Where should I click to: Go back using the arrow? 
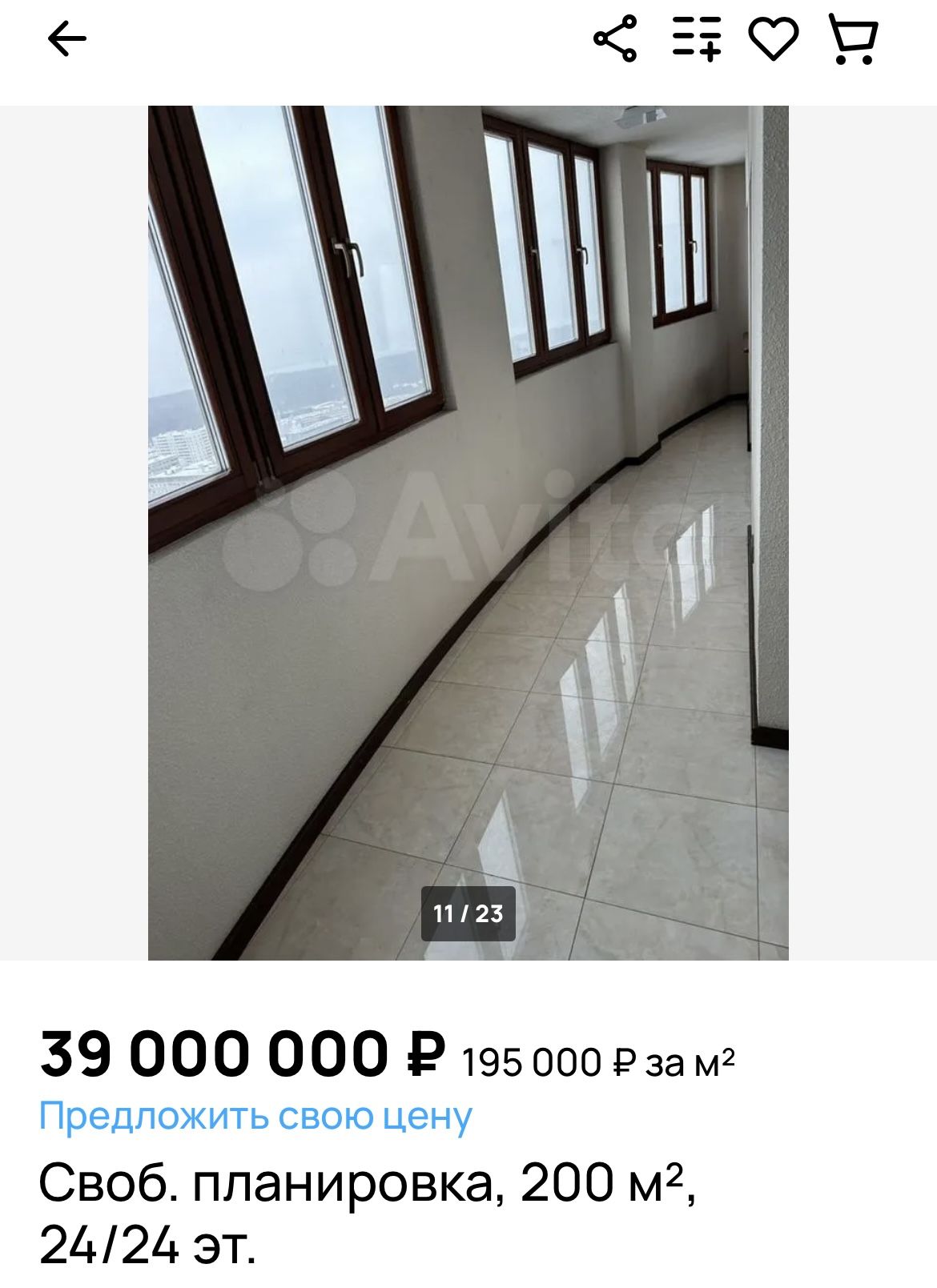66,39
